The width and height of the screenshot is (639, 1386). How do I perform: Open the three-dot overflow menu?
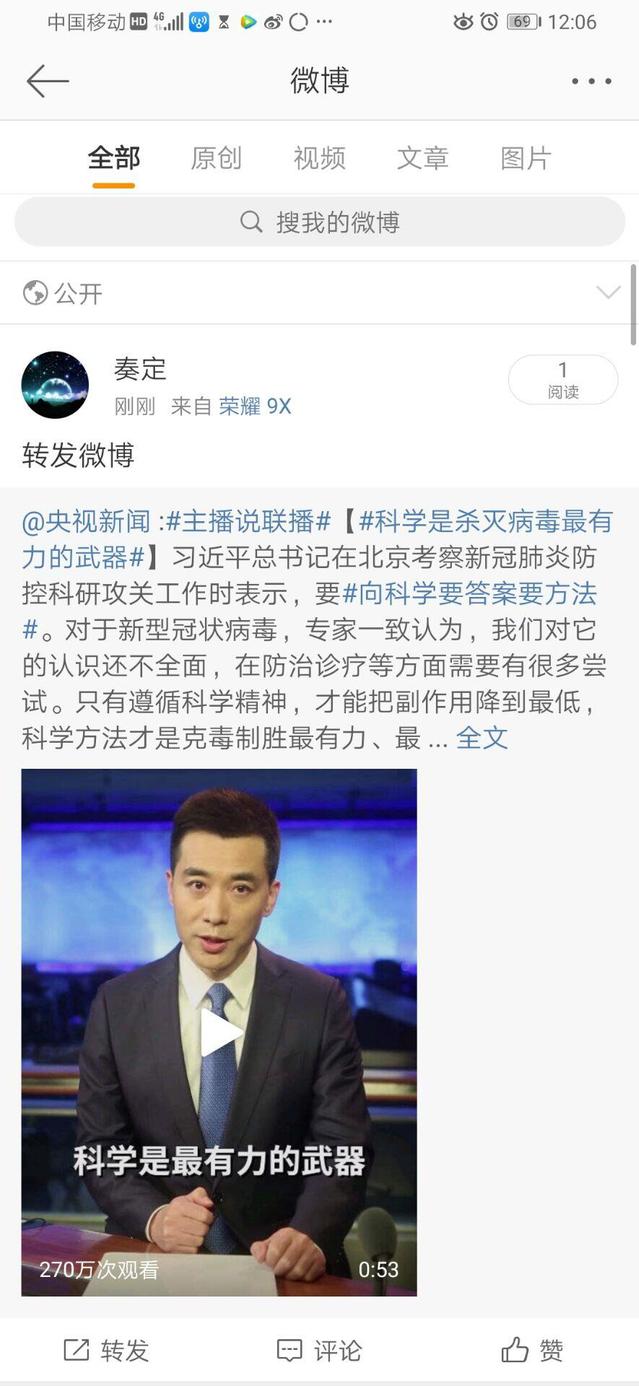[591, 81]
